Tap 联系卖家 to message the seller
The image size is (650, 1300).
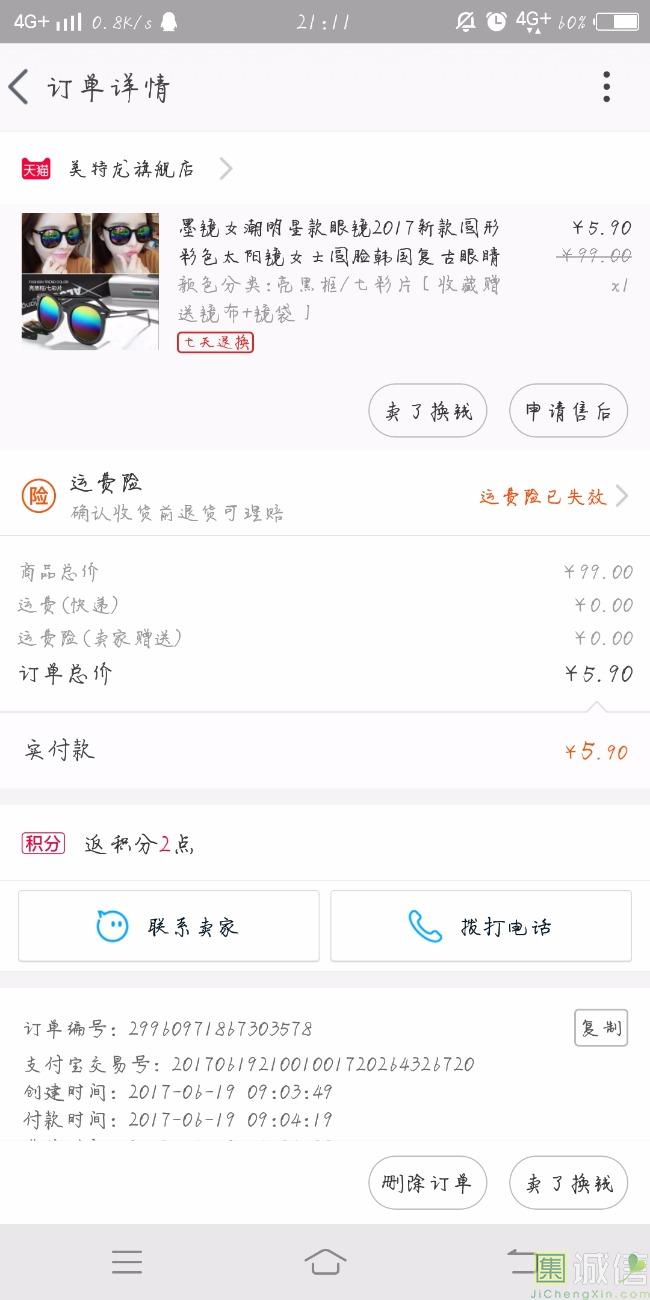point(169,926)
